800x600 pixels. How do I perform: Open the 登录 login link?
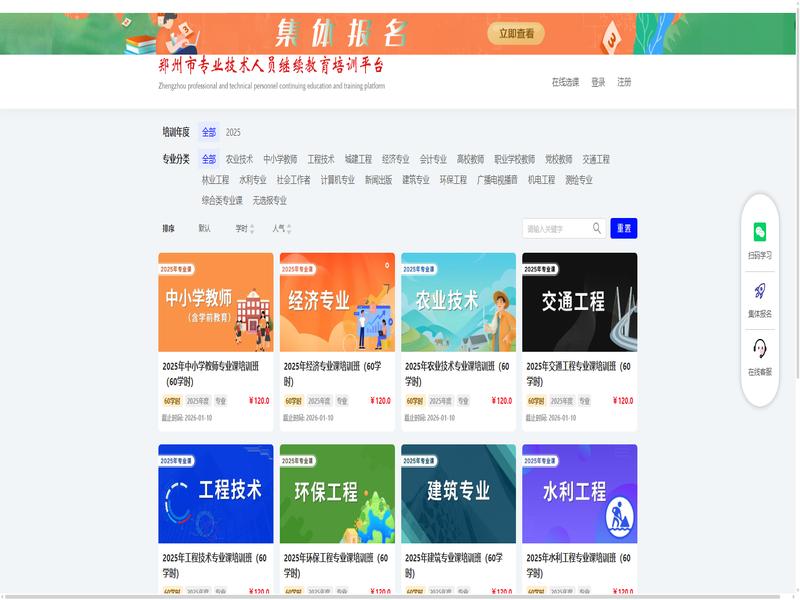point(598,82)
